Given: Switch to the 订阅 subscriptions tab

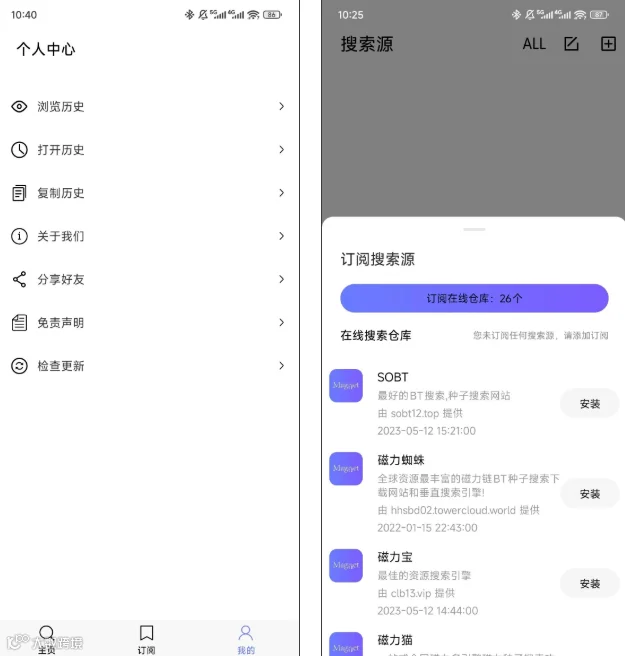Looking at the screenshot, I should pos(146,639).
